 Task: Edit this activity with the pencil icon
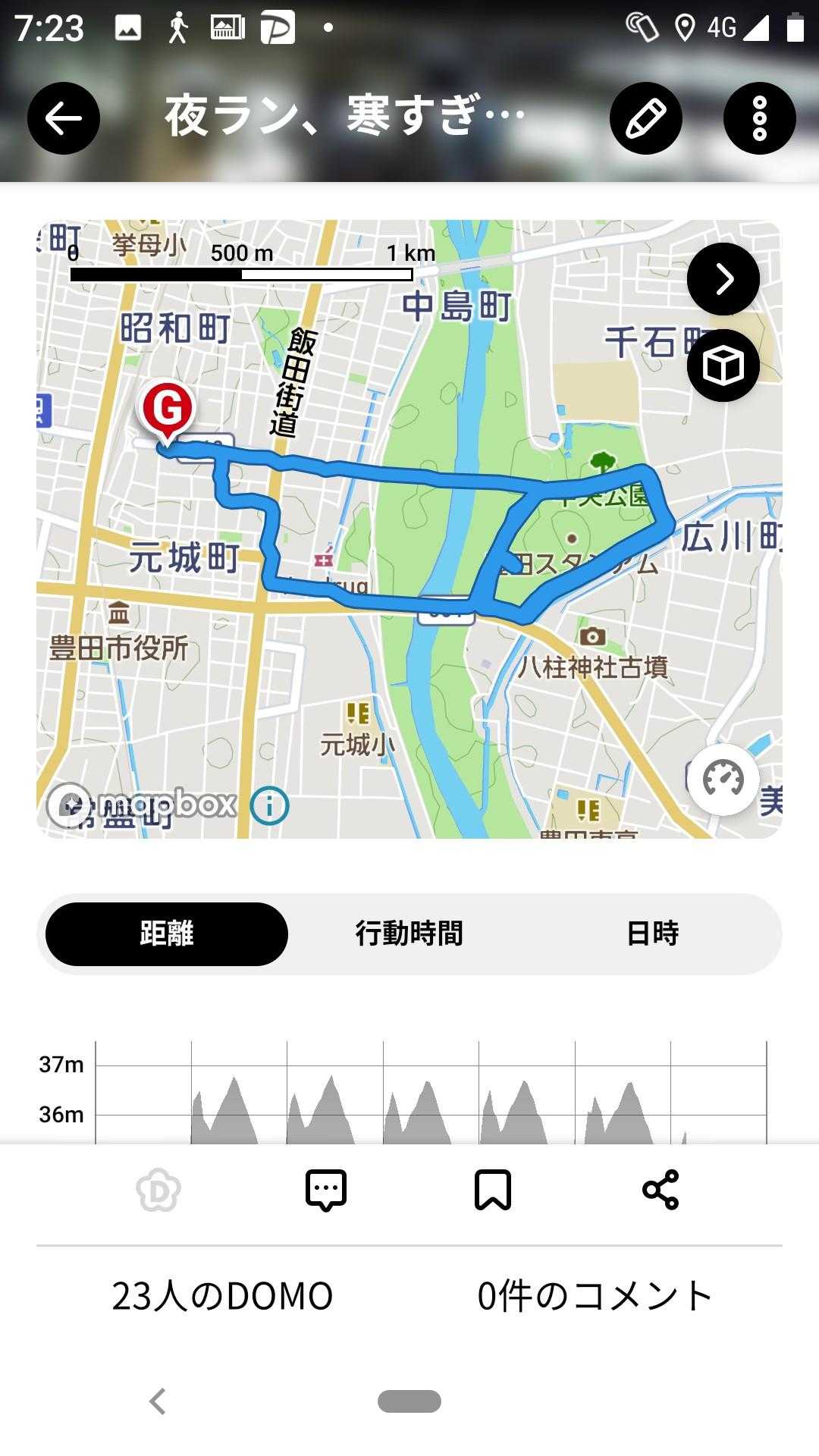pyautogui.click(x=646, y=118)
